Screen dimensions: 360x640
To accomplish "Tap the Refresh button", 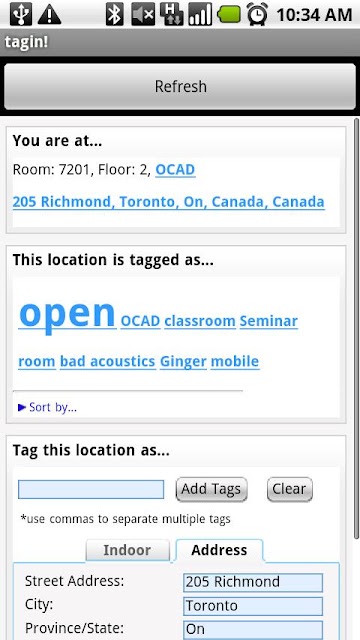I will [x=180, y=87].
